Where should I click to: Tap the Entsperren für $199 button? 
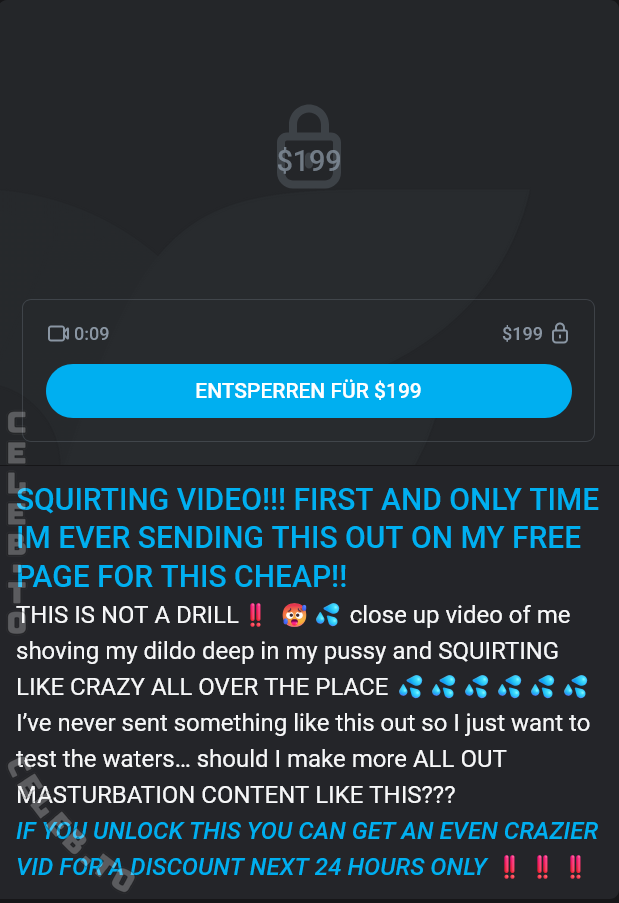pos(308,390)
